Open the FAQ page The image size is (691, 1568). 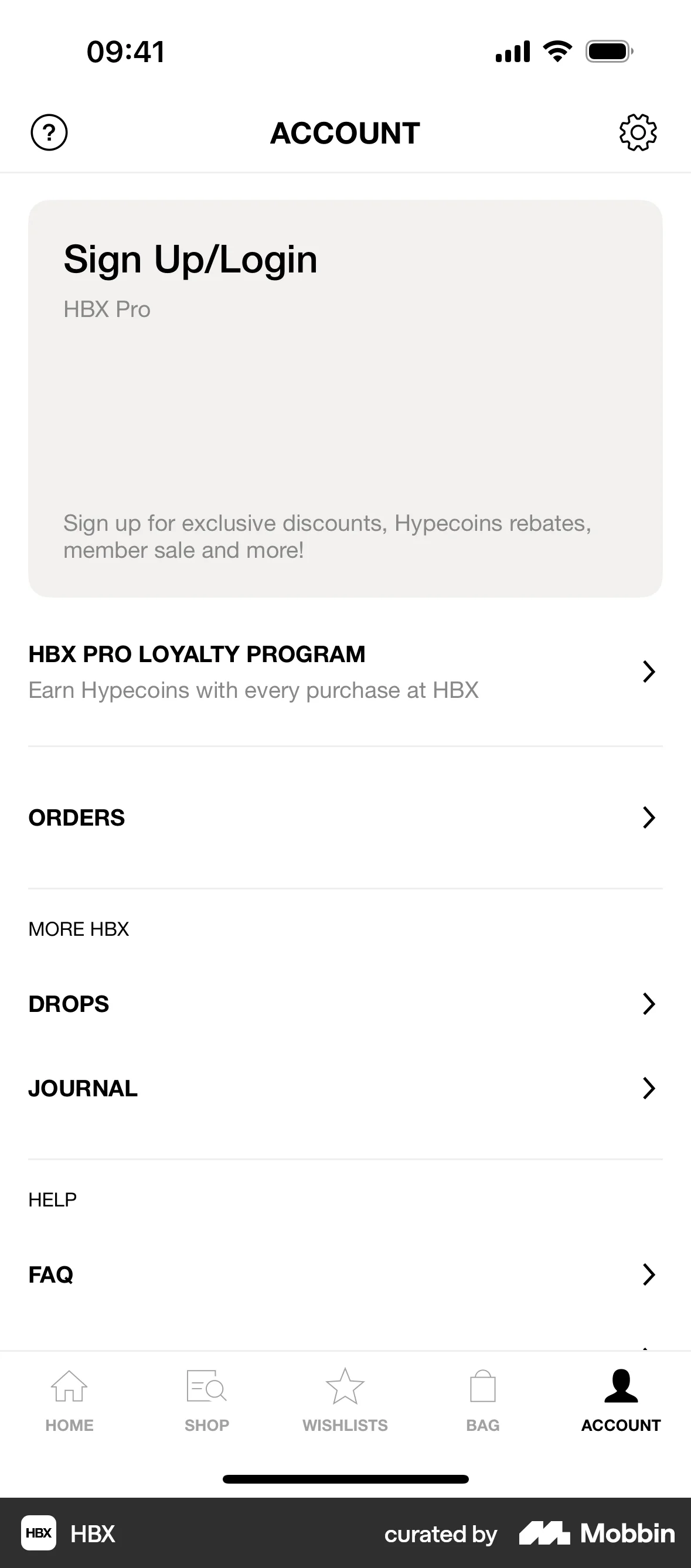(x=345, y=1274)
